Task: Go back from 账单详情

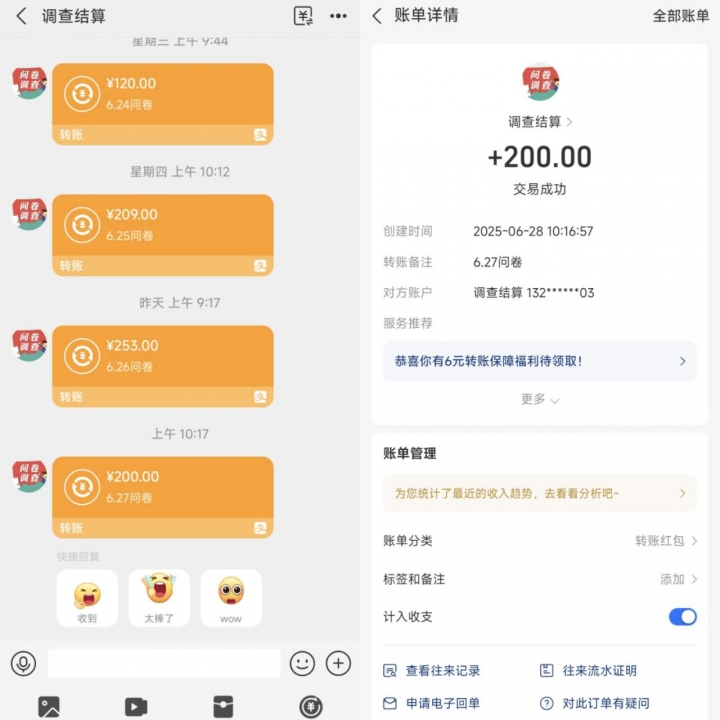Action: coord(377,16)
